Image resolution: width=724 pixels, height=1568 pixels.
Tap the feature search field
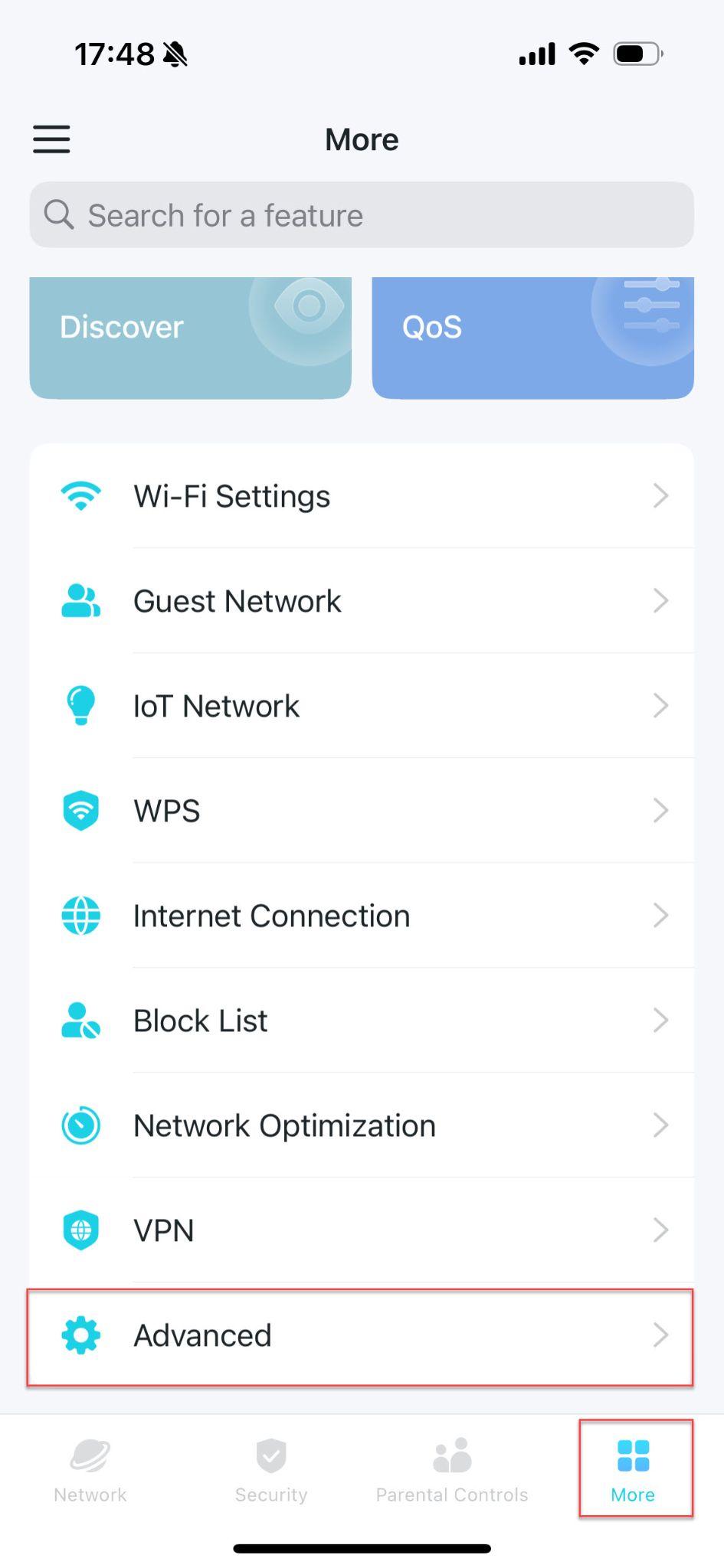360,215
